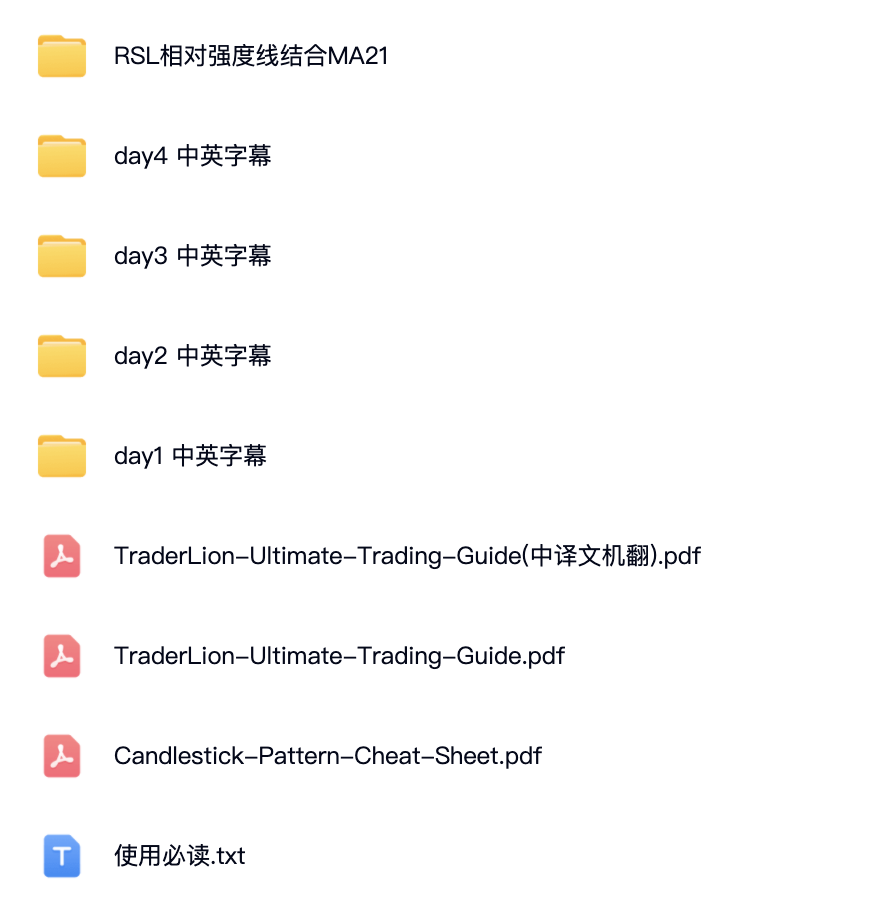Open the day1 中英字幕 folder icon

click(x=62, y=456)
